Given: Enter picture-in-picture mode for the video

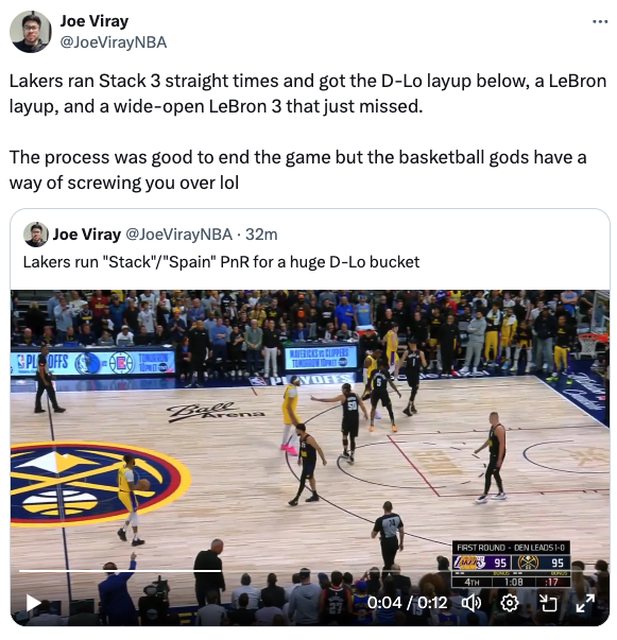Looking at the screenshot, I should [x=547, y=603].
